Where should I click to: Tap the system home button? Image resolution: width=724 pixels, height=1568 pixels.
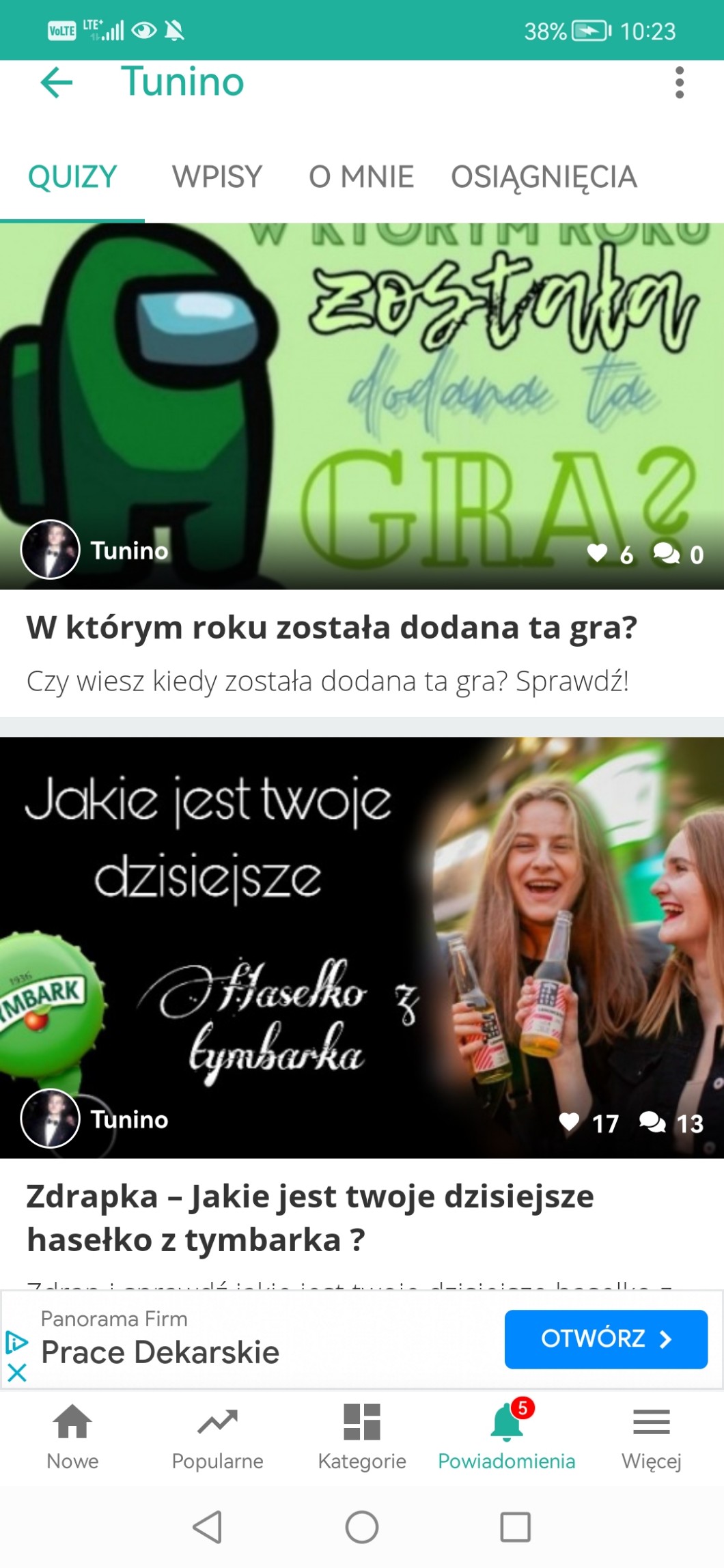362,1527
